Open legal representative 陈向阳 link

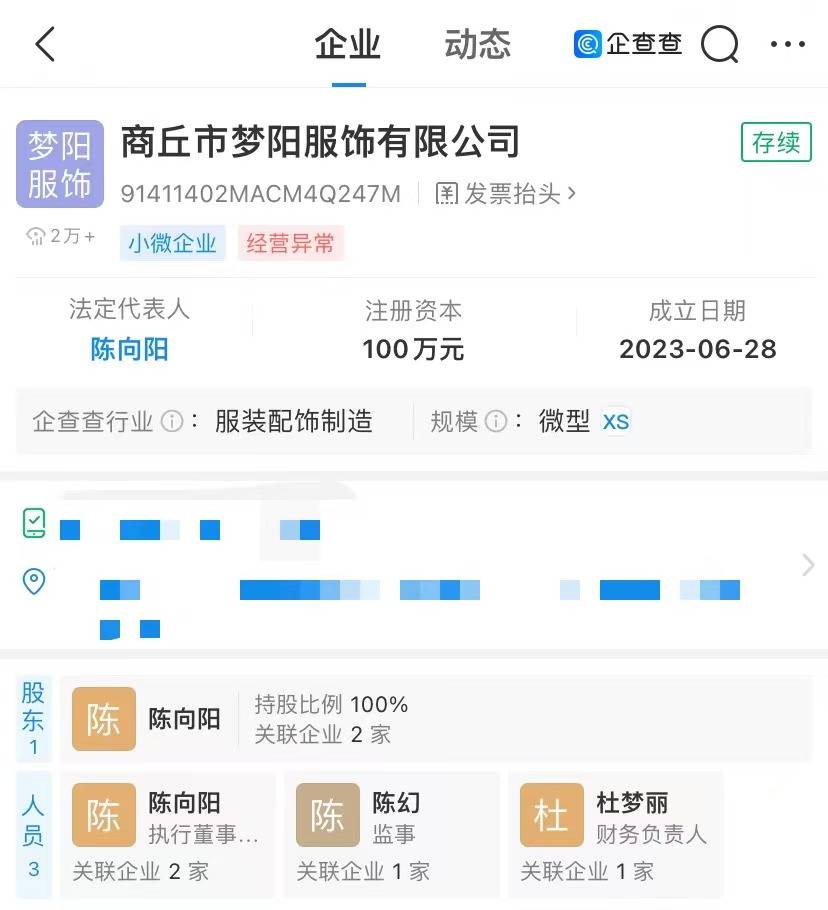coord(129,349)
